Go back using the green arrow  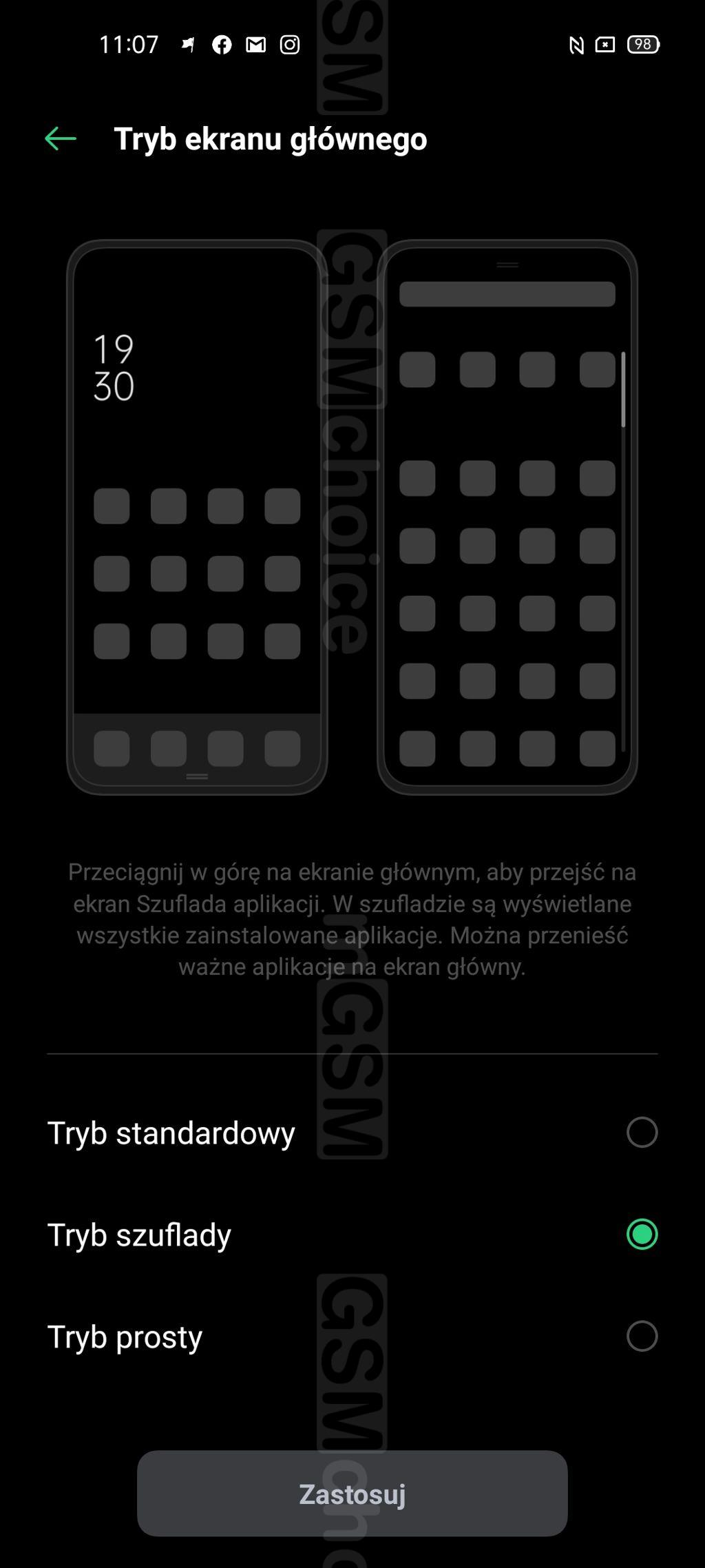pos(61,138)
